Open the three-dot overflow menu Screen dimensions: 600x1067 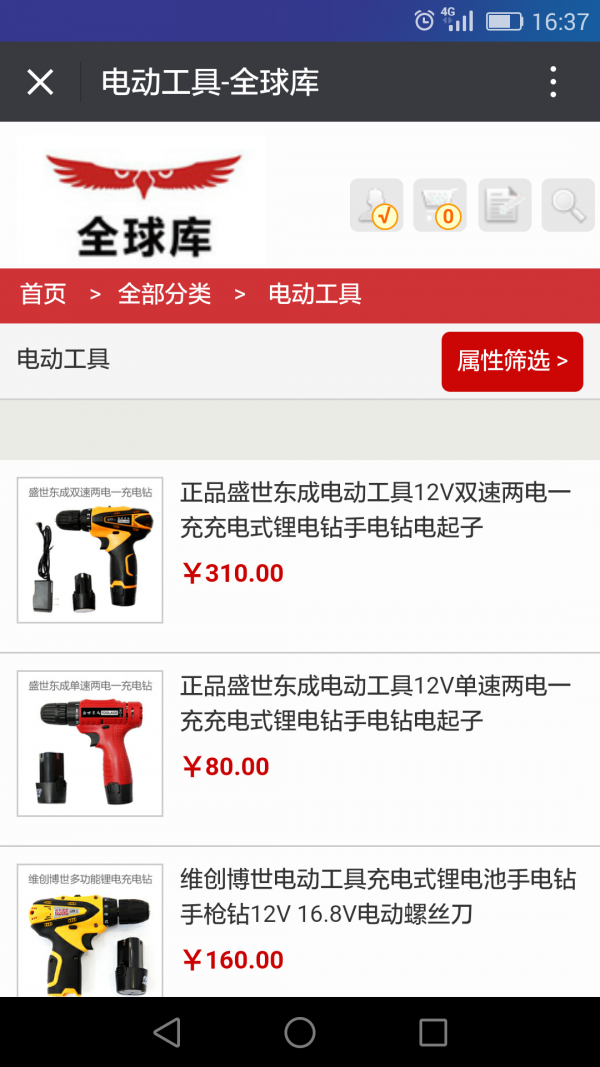(553, 82)
